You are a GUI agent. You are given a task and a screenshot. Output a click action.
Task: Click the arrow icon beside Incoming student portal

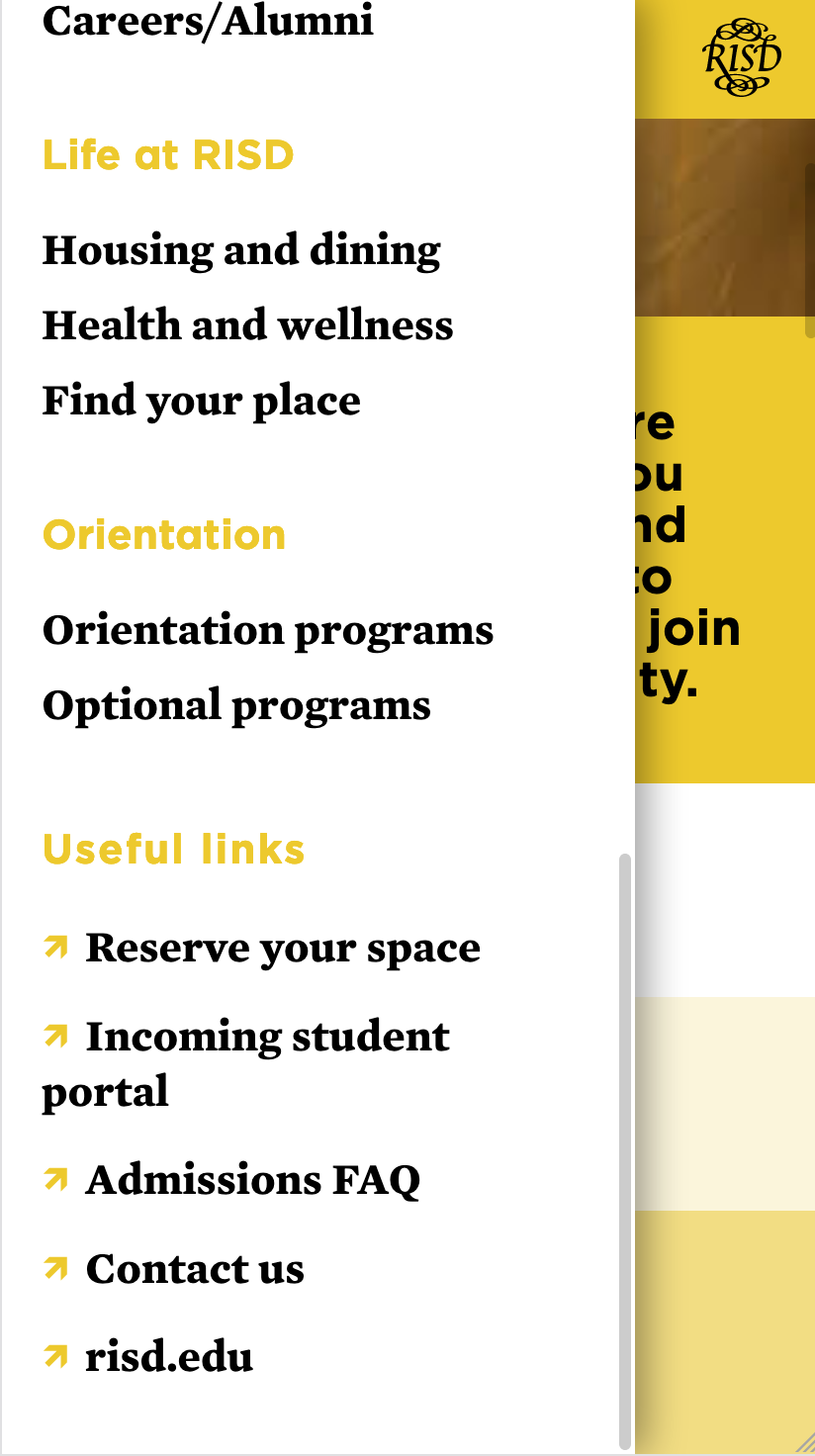coord(54,1037)
